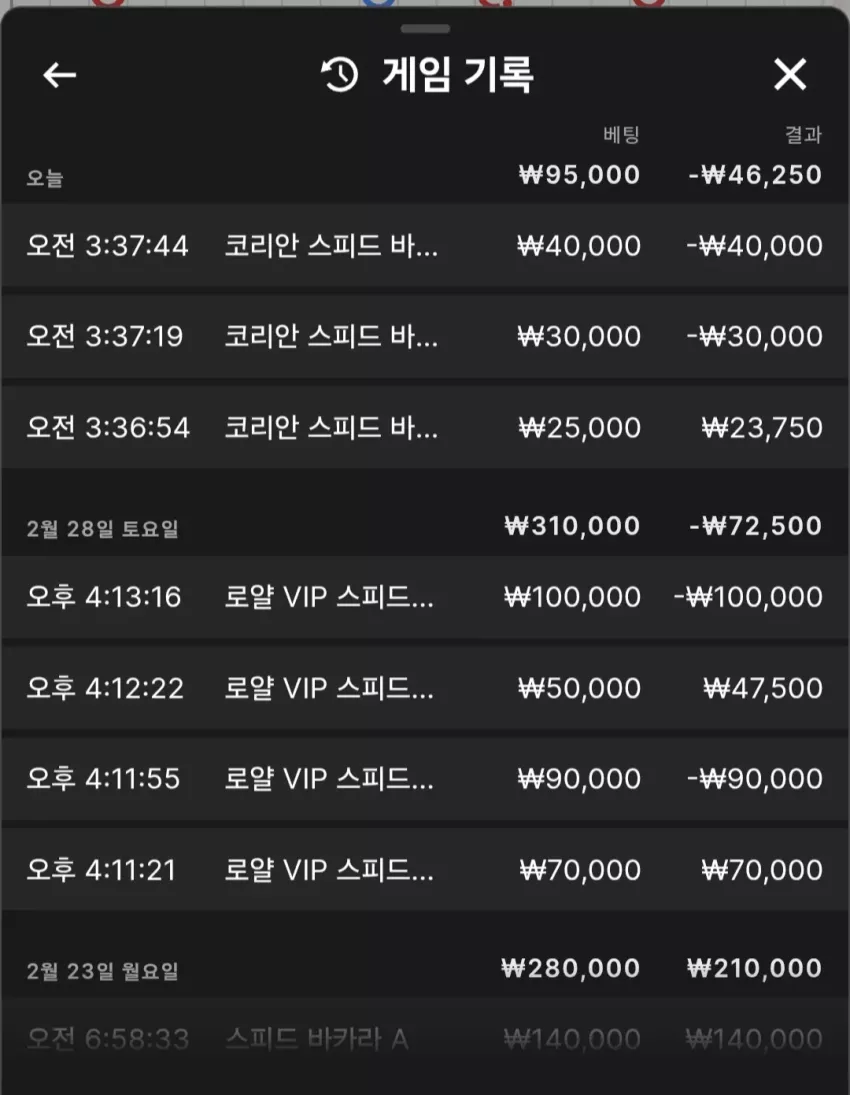Open the 오후 4:13:16 로얄 VIP record

click(425, 597)
